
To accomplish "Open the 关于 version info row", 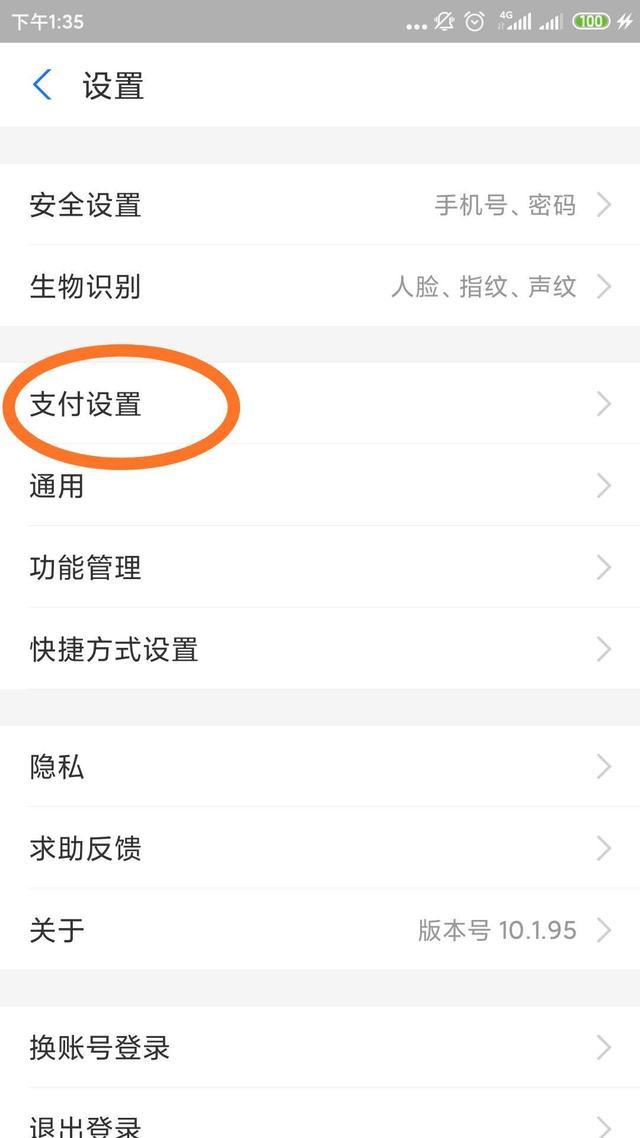I will point(320,929).
